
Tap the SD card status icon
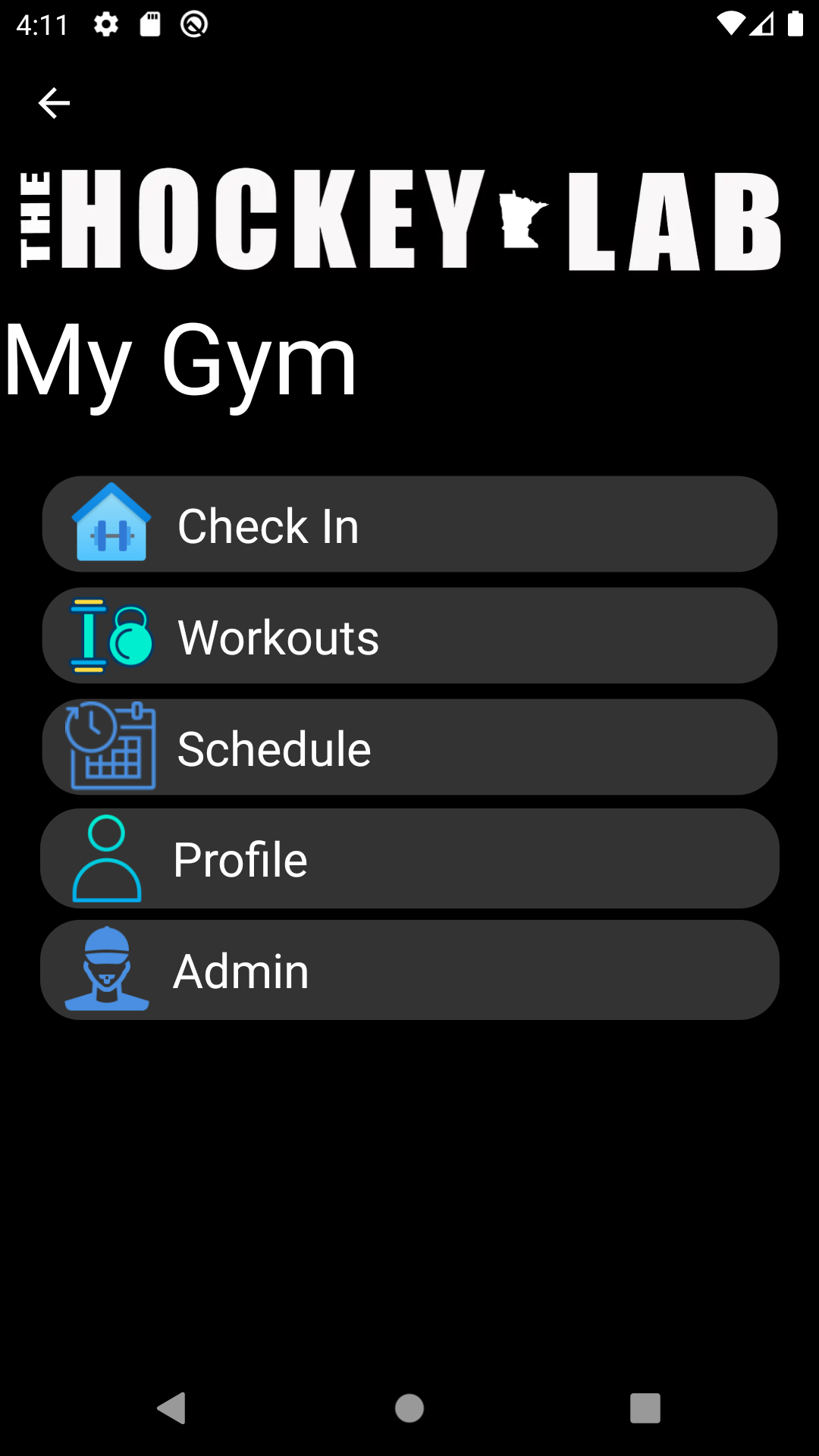[149, 24]
